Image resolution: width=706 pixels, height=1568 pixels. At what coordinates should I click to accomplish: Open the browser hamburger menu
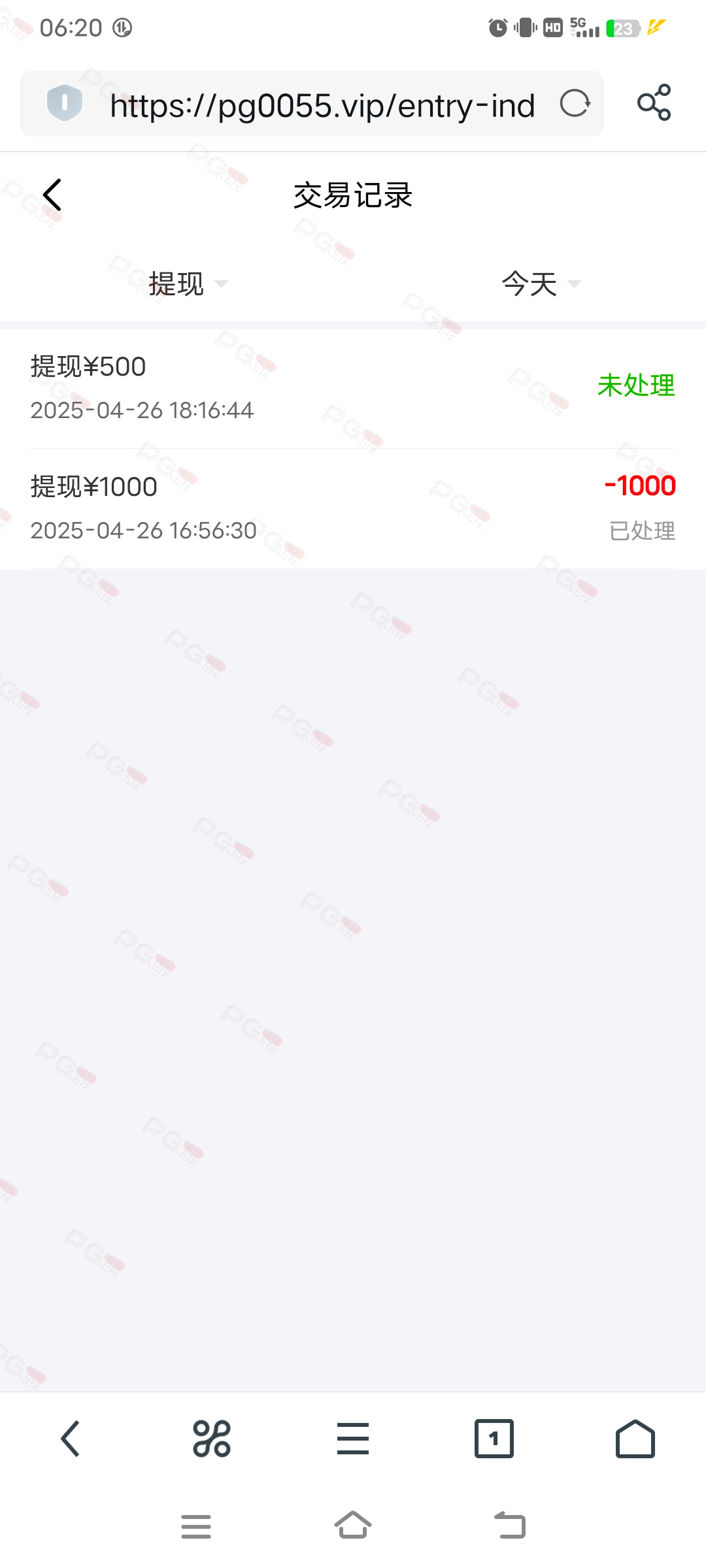353,1439
